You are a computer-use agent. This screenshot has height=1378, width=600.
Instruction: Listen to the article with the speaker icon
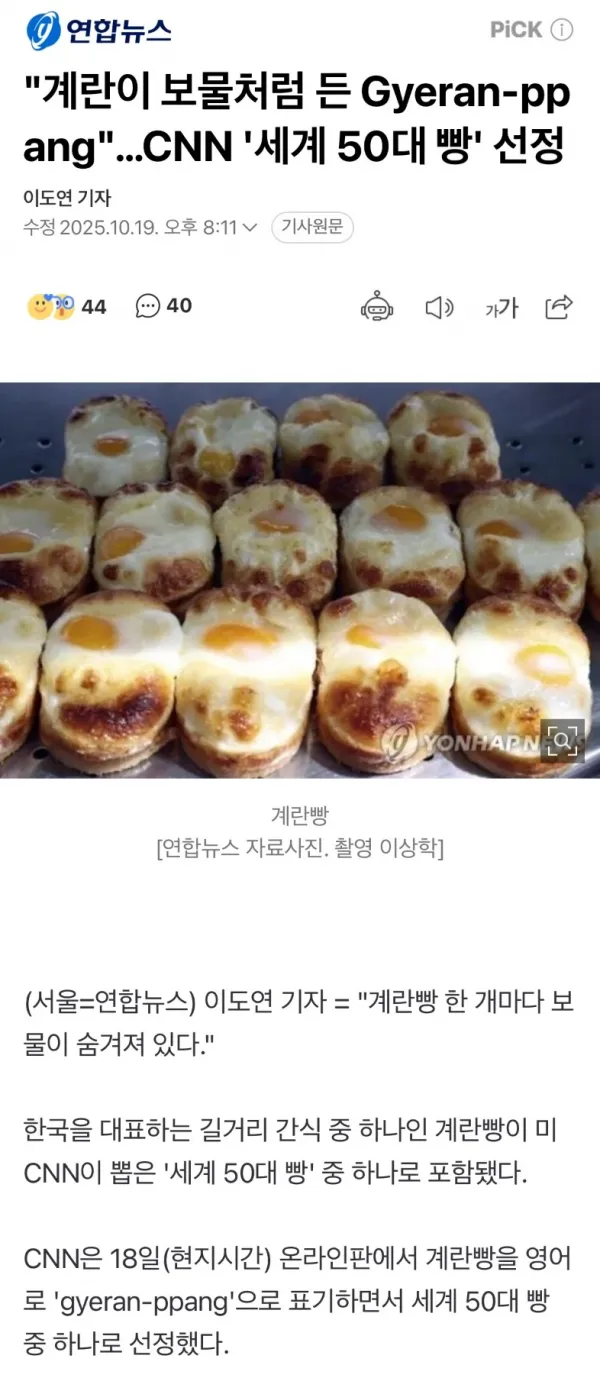pos(439,307)
